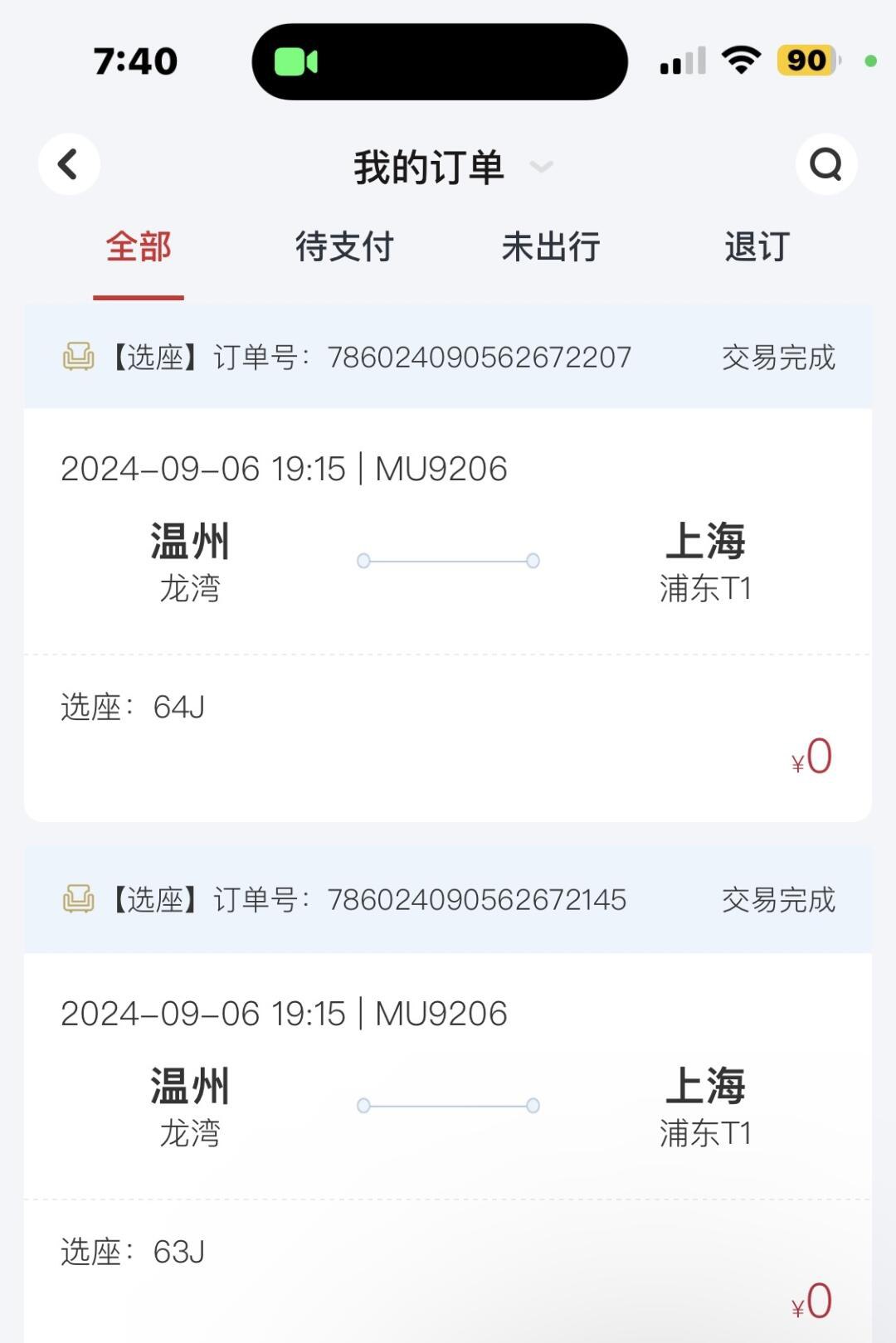The image size is (896, 1343).
Task: Switch to the 退订 tab
Action: pyautogui.click(x=755, y=246)
